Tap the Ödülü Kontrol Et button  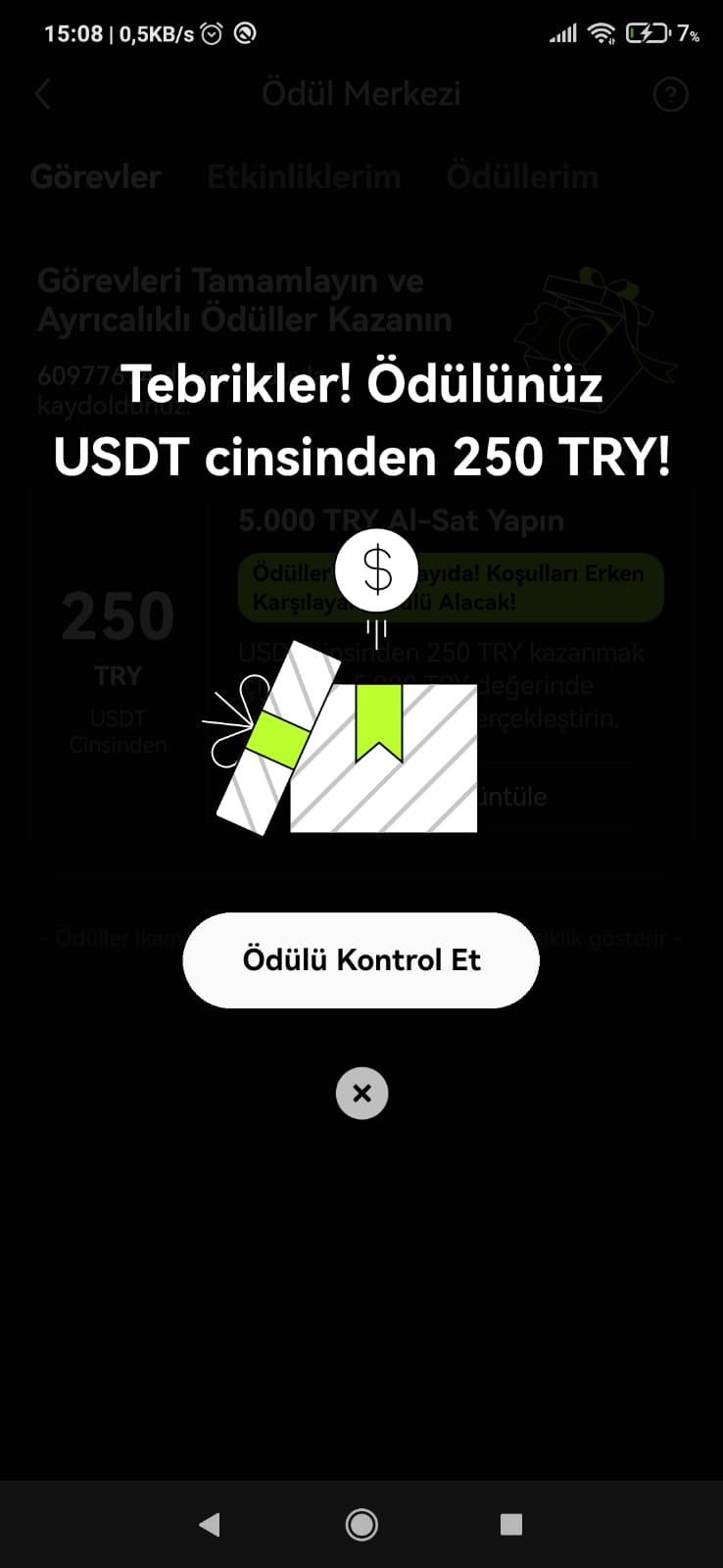361,959
